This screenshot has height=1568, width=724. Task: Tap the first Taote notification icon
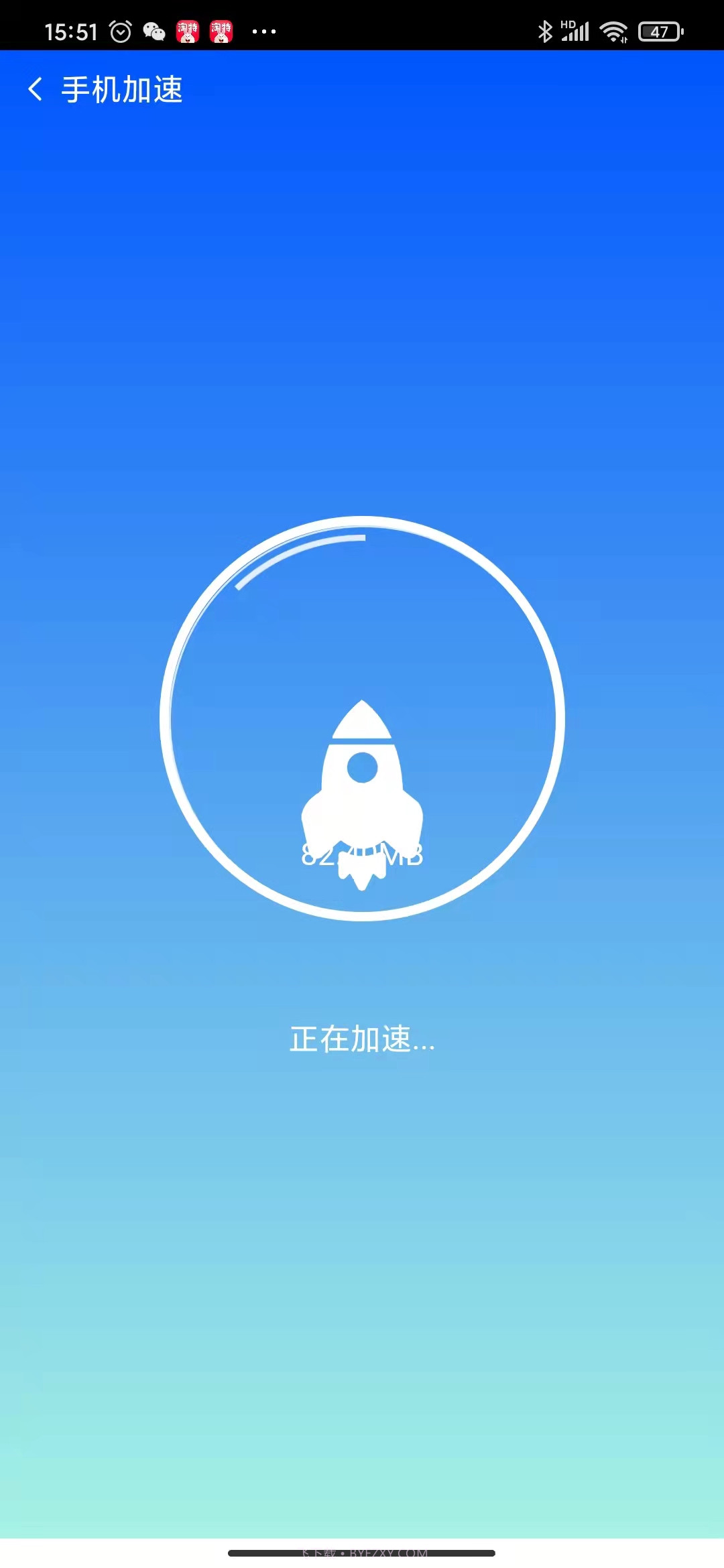[x=188, y=31]
